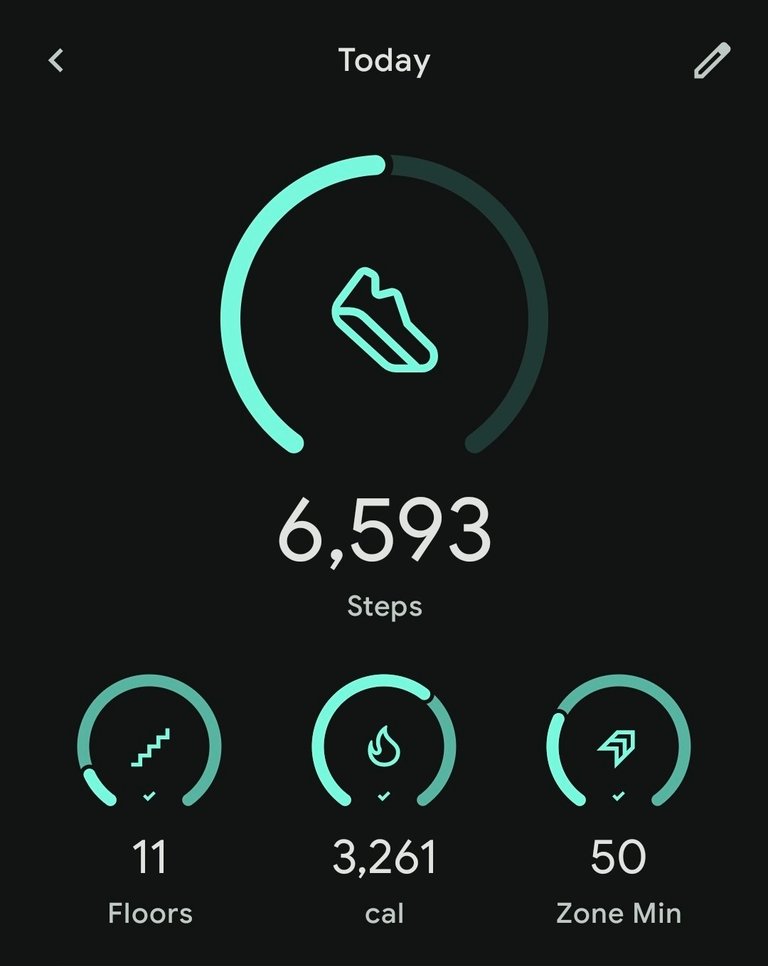Viewport: 768px width, 966px height.
Task: Tap the pencil edit icon
Action: (712, 61)
